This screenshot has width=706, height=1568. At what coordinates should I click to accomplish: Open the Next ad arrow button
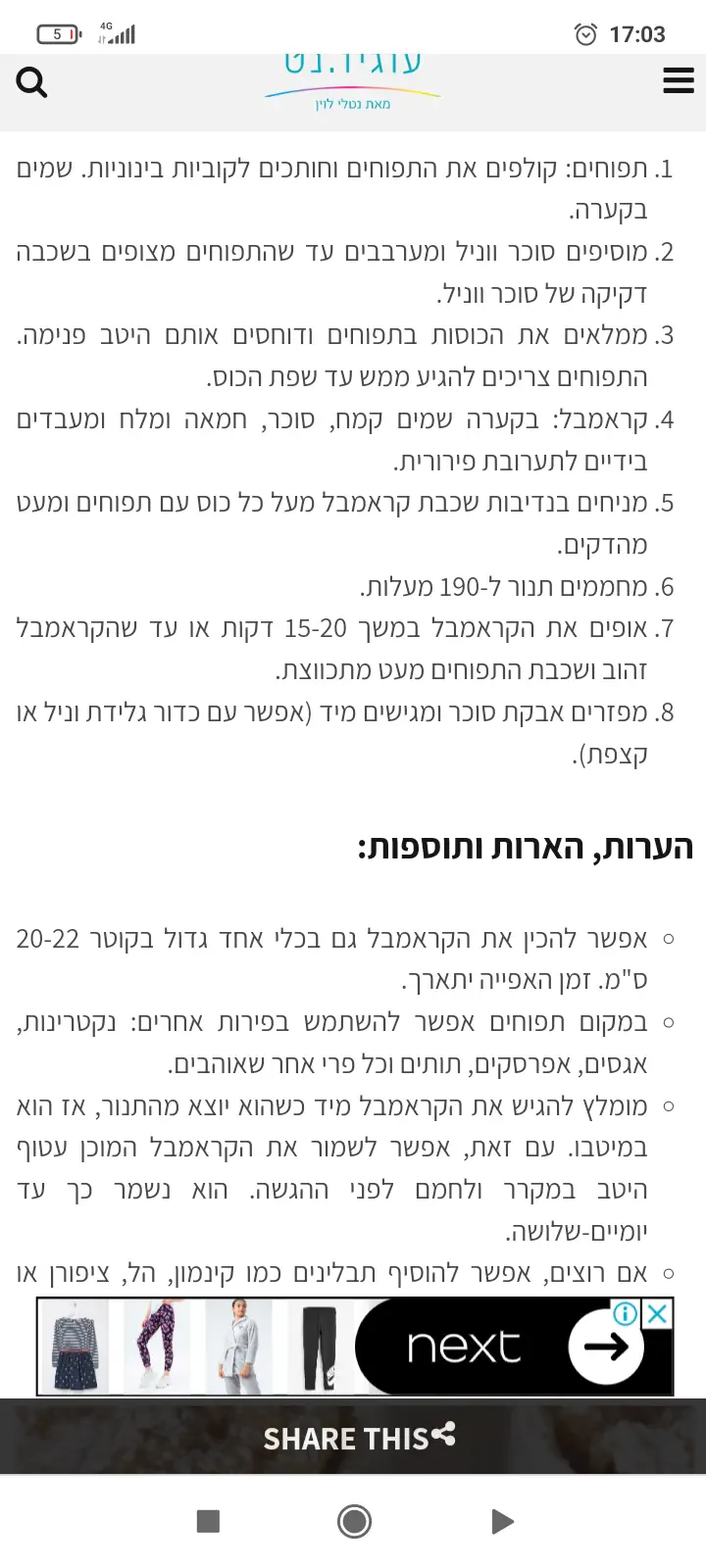click(605, 1347)
